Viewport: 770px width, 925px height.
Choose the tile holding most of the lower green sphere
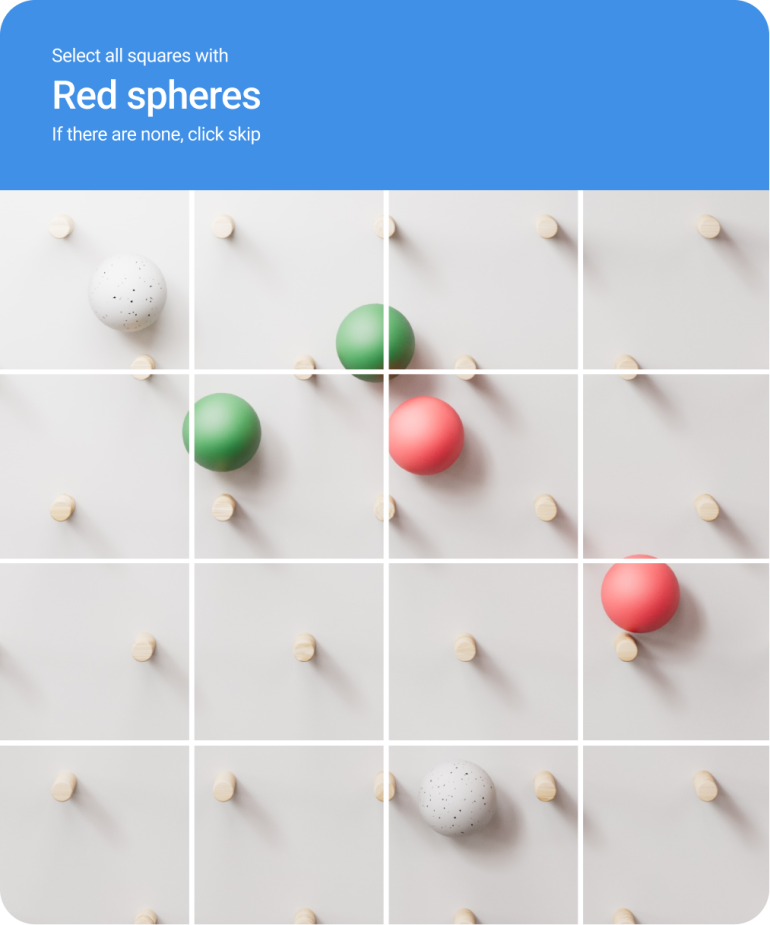[288, 465]
